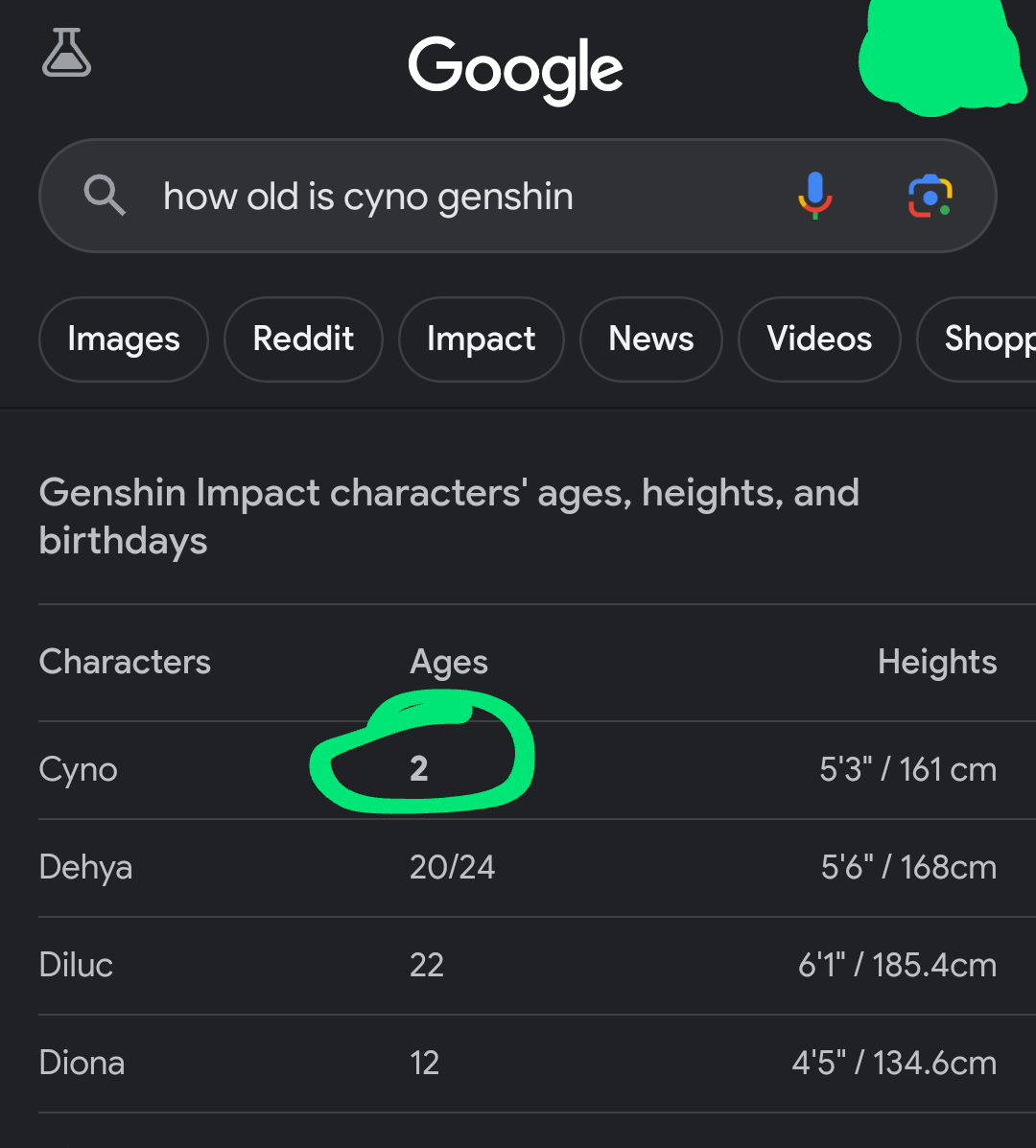Click the Ages column header
The image size is (1036, 1148).
448,661
